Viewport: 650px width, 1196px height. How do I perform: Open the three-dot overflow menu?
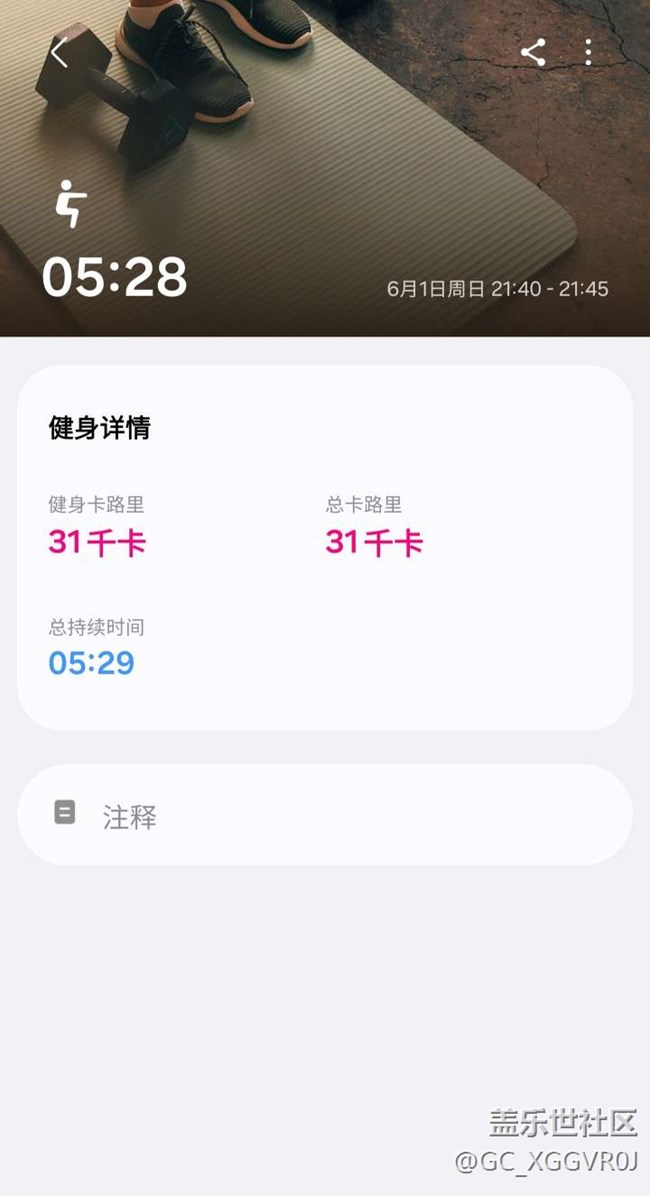pos(588,52)
